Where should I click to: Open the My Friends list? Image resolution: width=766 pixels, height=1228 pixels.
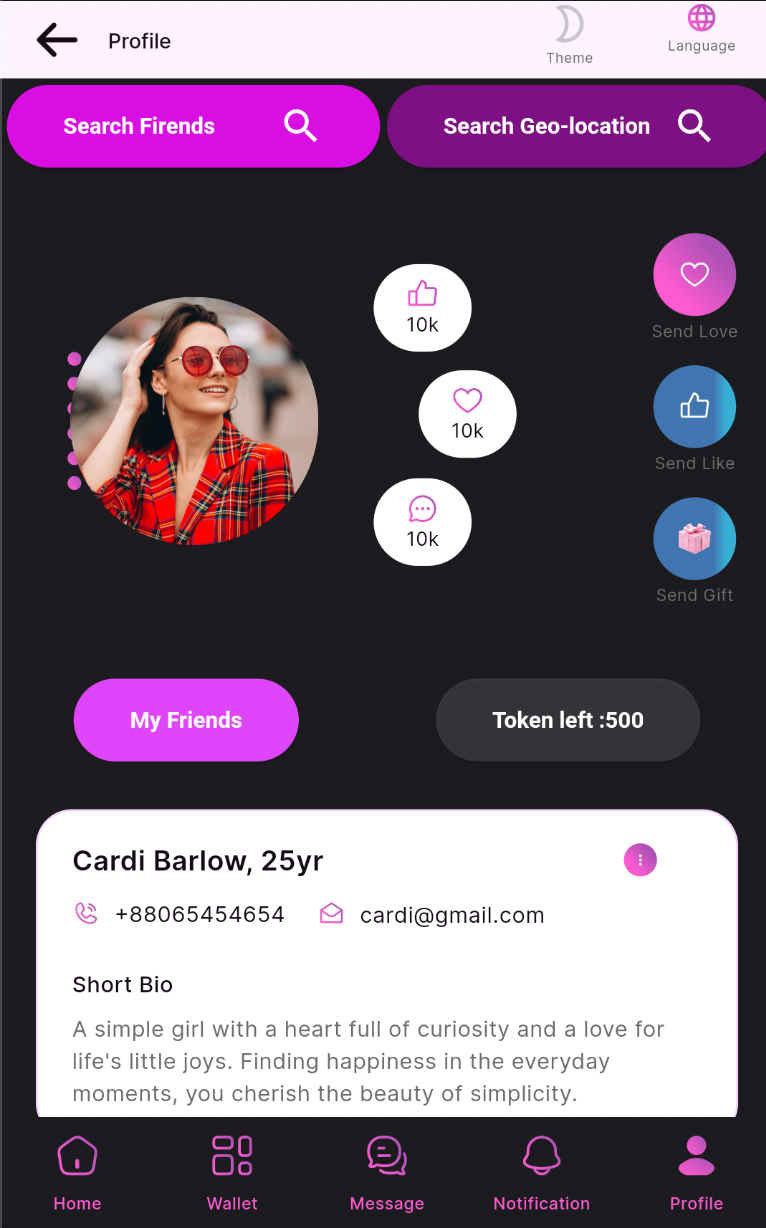click(x=186, y=720)
